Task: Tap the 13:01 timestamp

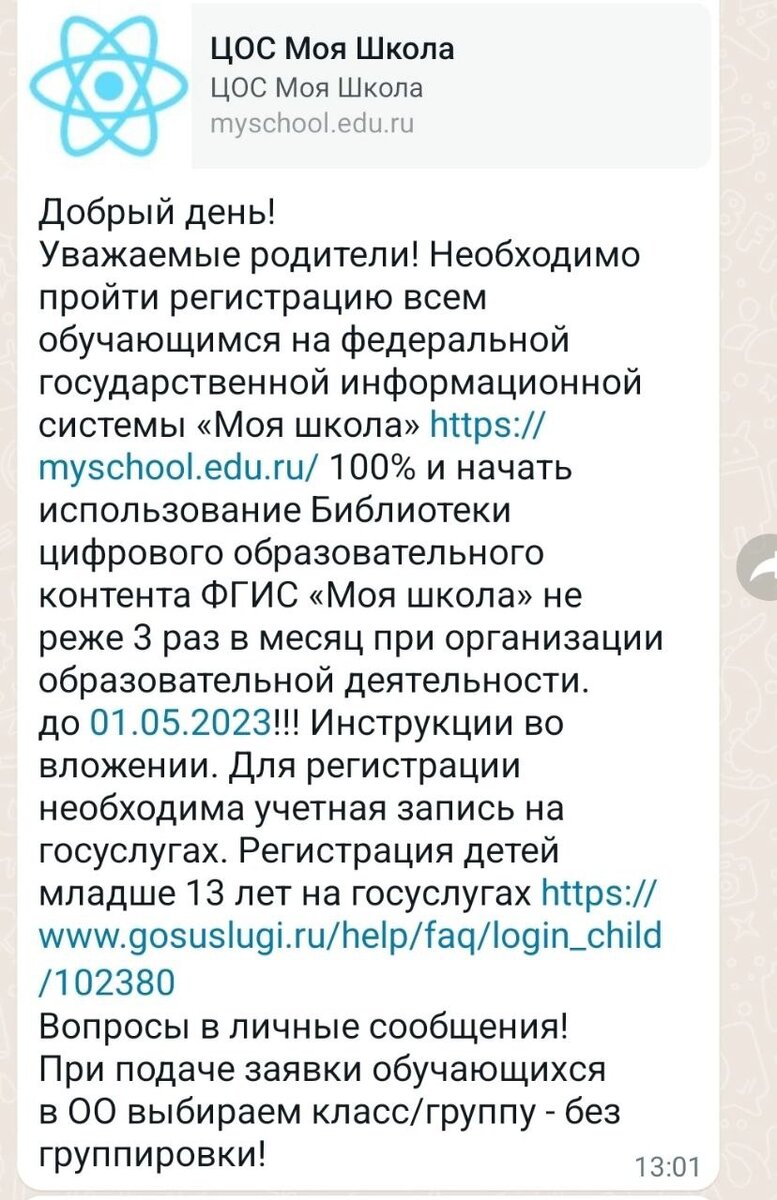Action: pos(667,1165)
